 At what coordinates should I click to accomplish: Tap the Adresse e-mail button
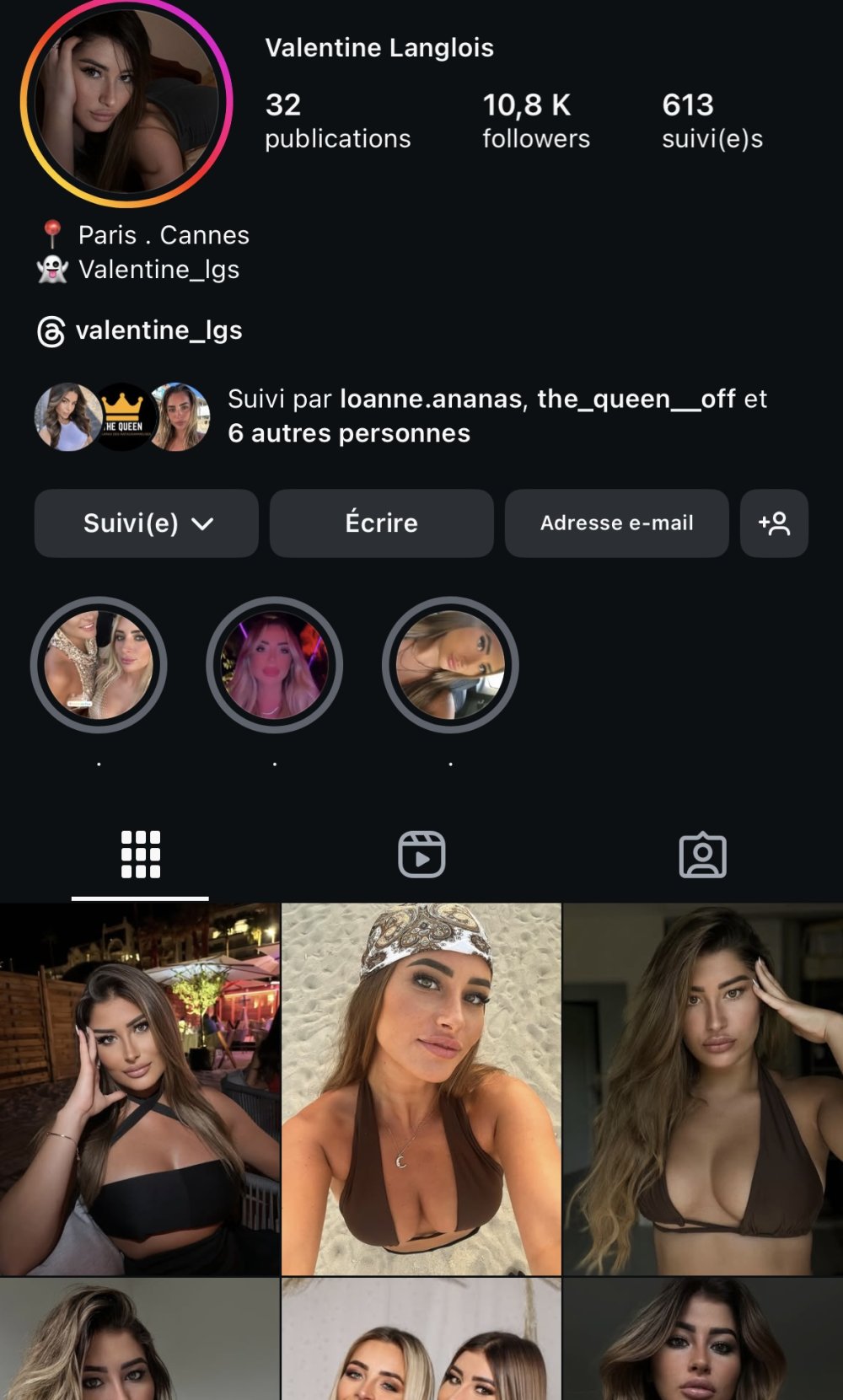616,523
